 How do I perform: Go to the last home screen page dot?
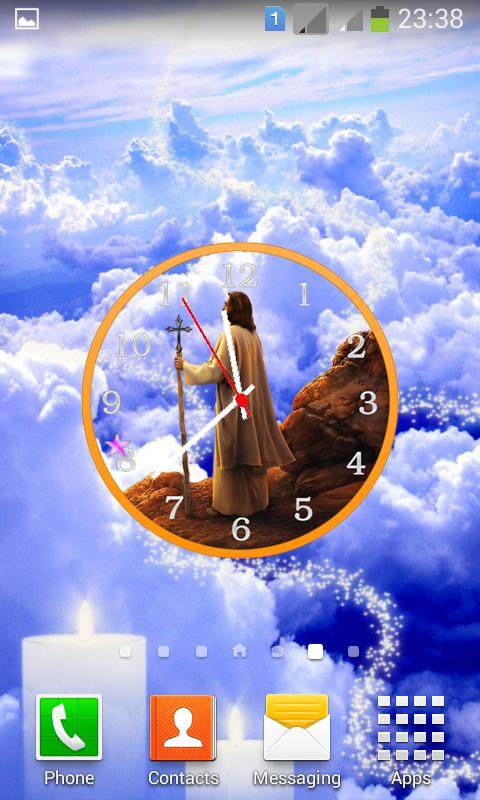click(353, 652)
